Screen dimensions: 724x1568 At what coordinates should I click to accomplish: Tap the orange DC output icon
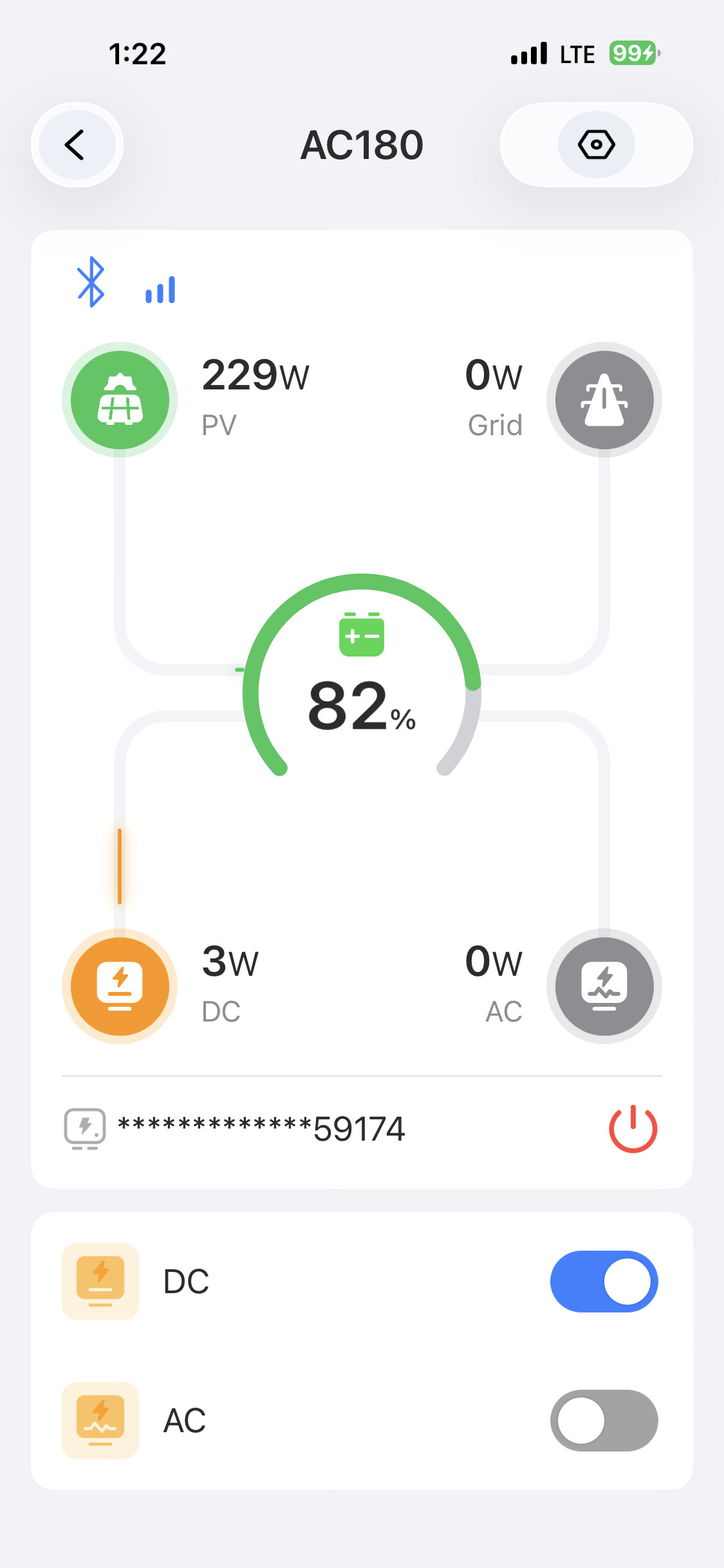pyautogui.click(x=120, y=986)
